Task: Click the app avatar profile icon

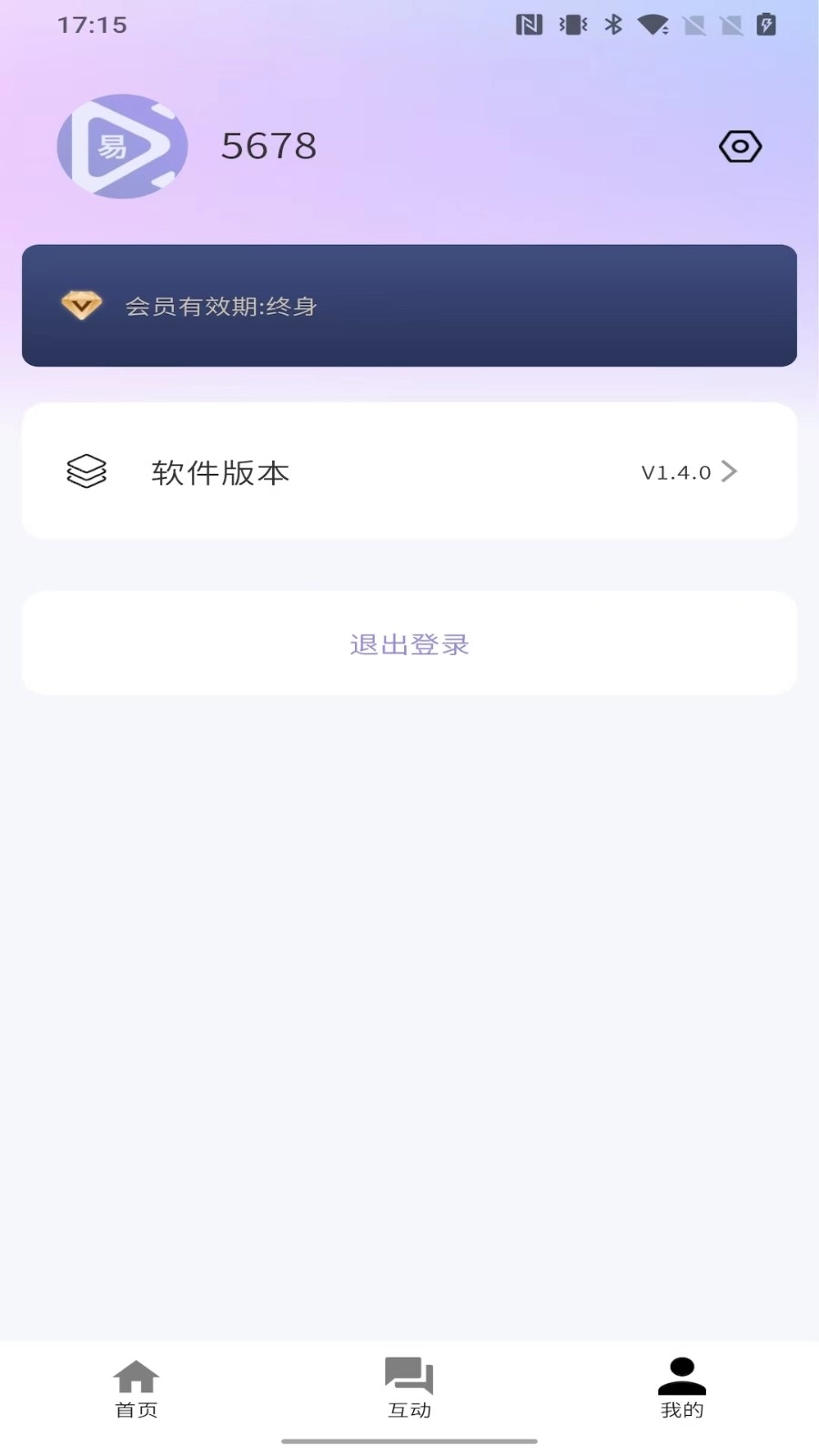Action: pos(122,146)
